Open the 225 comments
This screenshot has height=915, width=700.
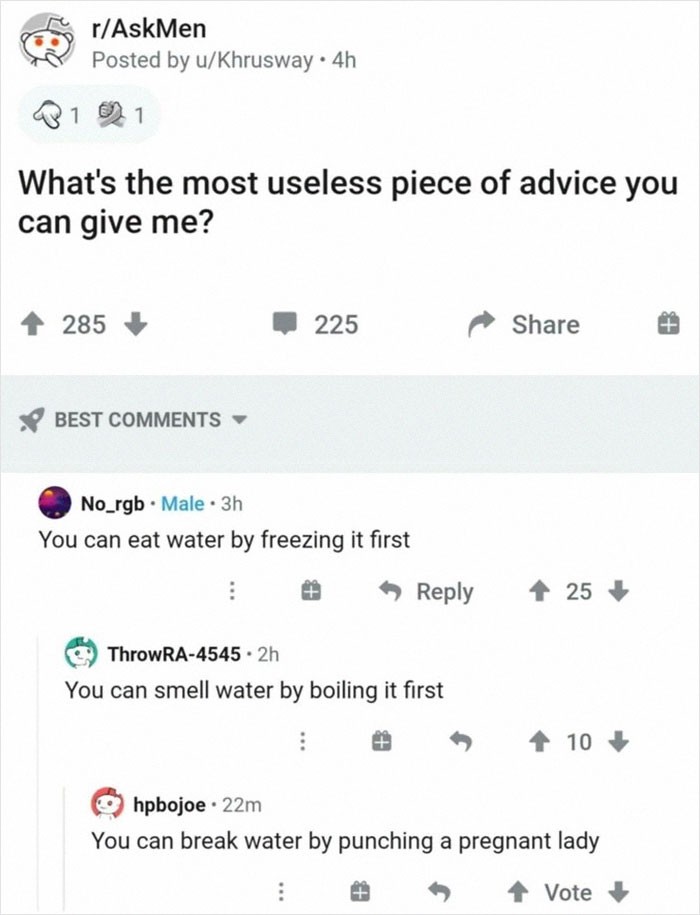point(318,324)
